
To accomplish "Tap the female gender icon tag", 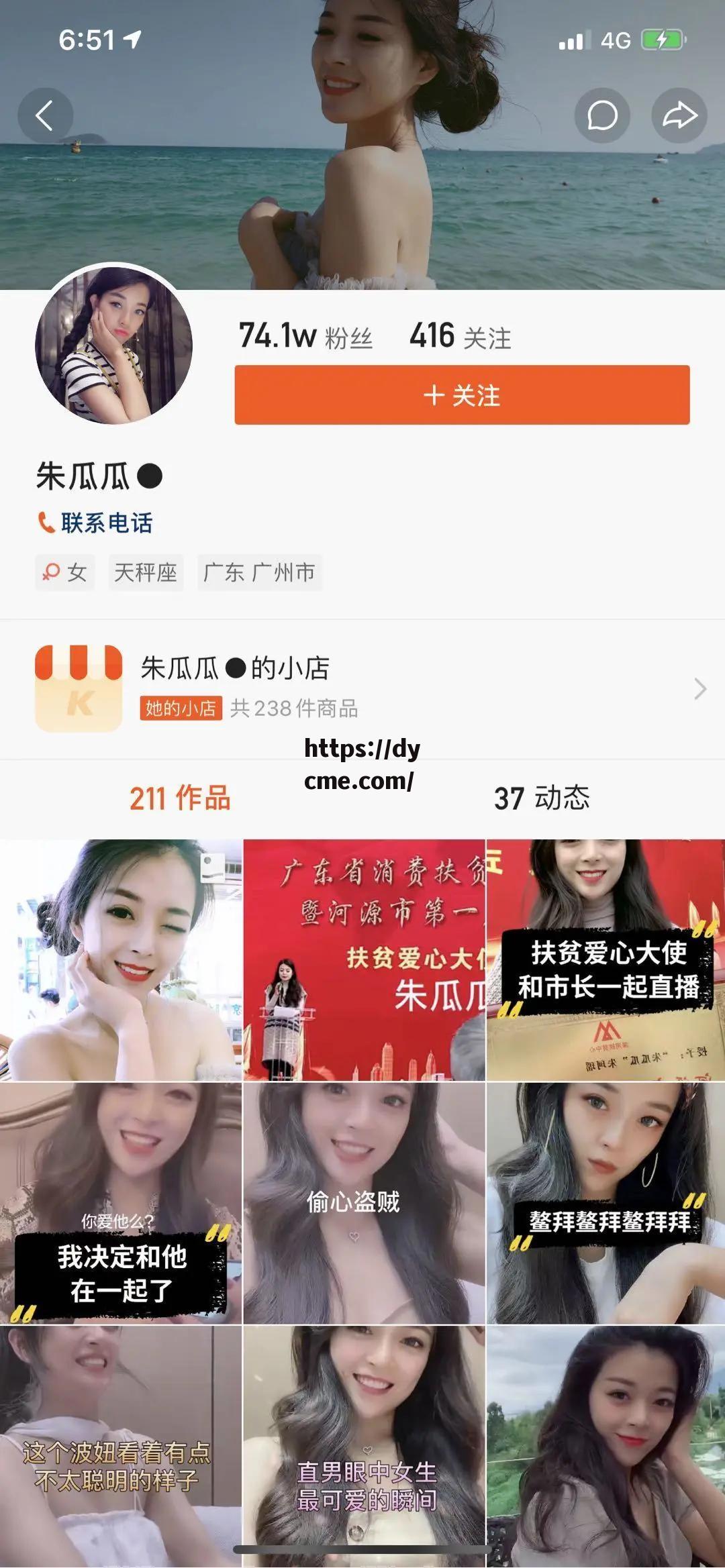I will coord(65,572).
